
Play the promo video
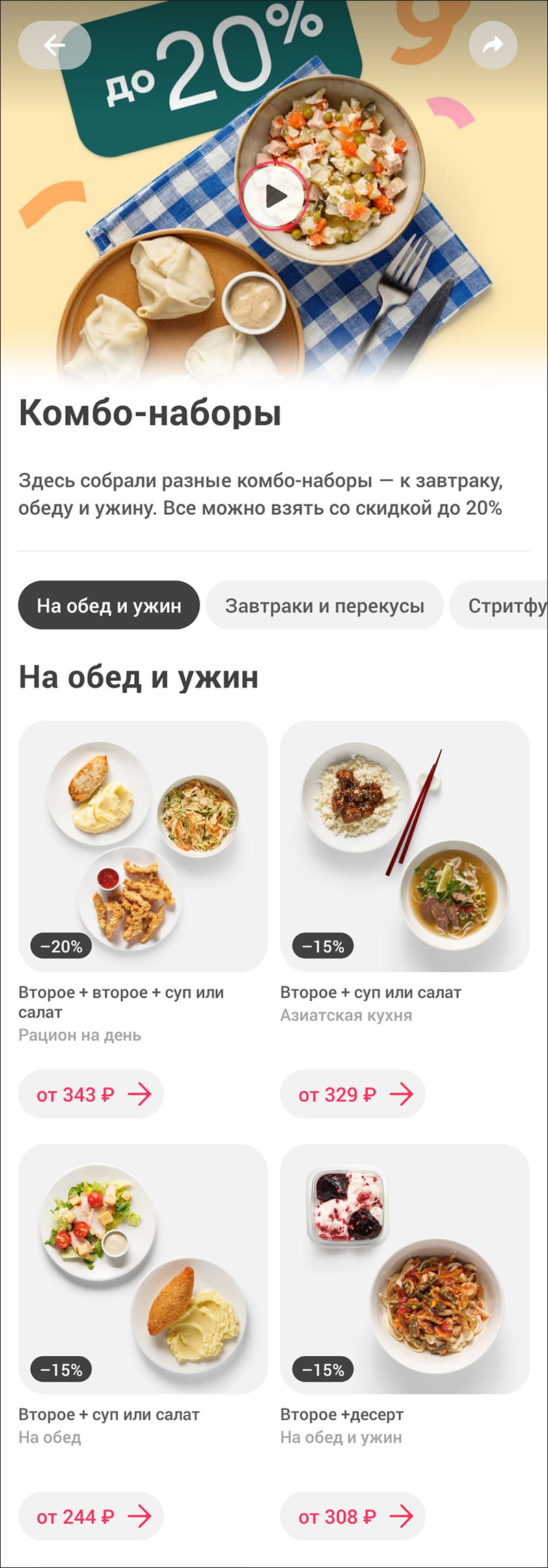tap(274, 197)
